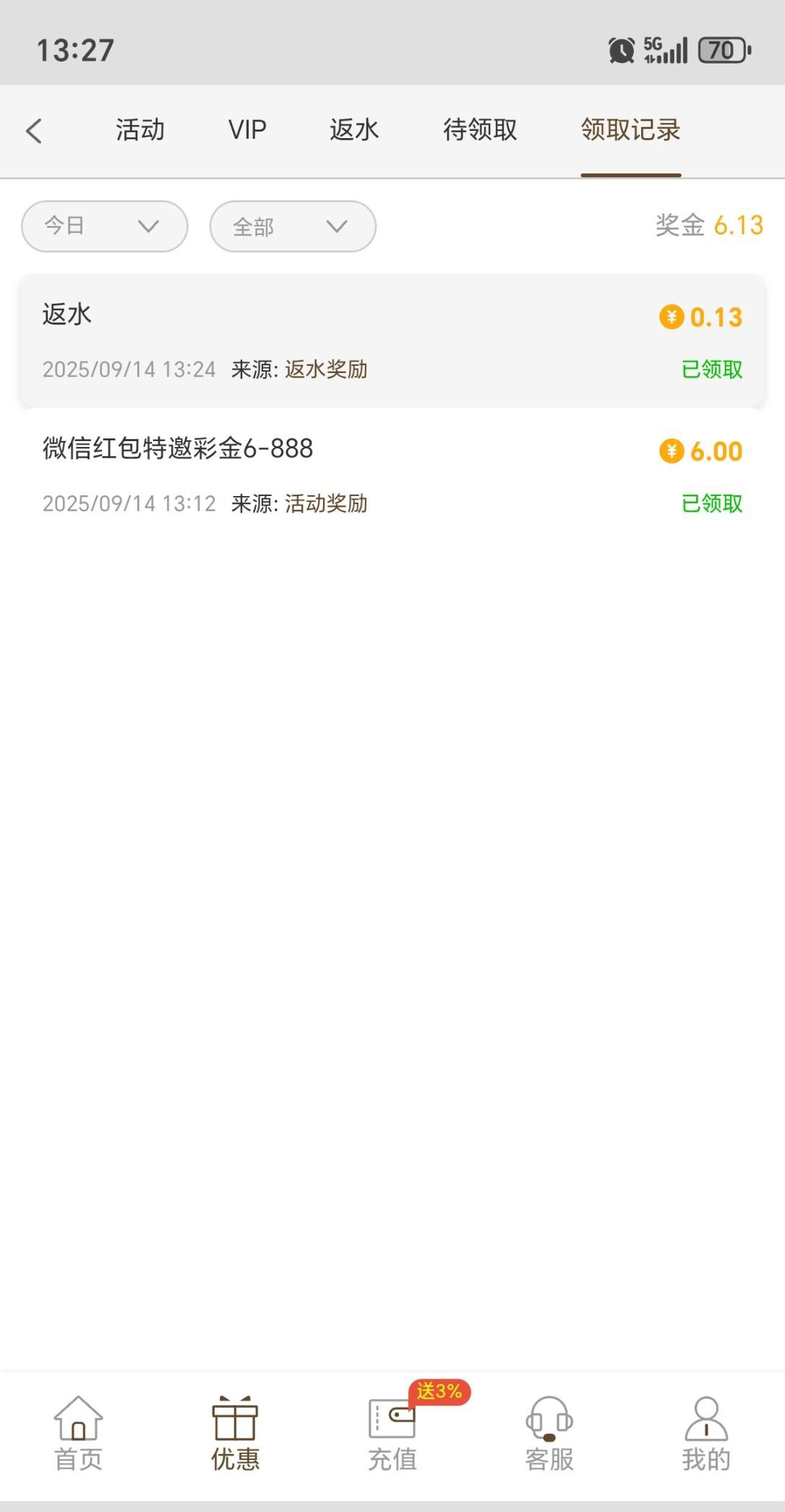Open the 返水 0.13 record card
Image resolution: width=785 pixels, height=1512 pixels.
point(392,341)
